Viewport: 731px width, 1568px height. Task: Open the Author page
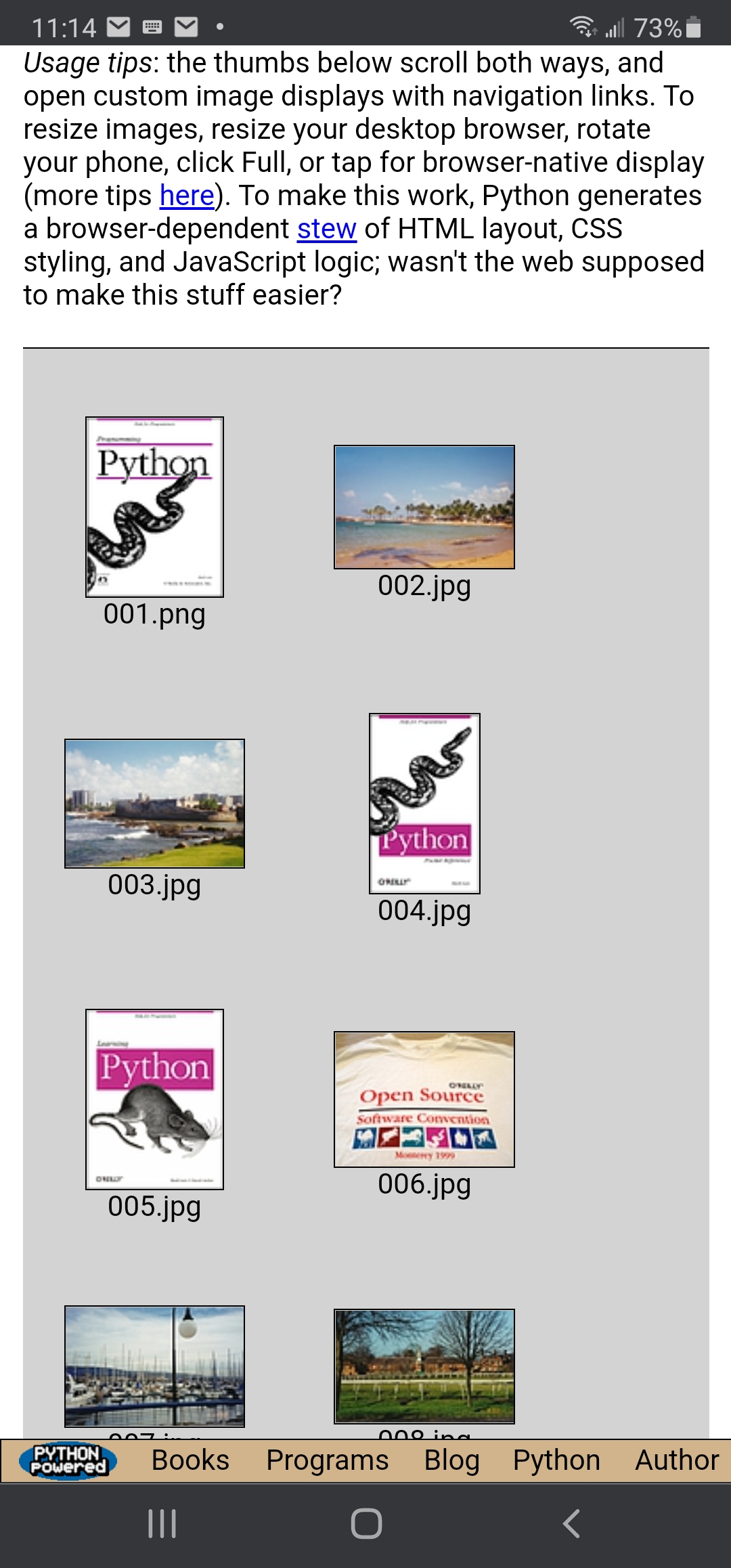[x=676, y=1460]
